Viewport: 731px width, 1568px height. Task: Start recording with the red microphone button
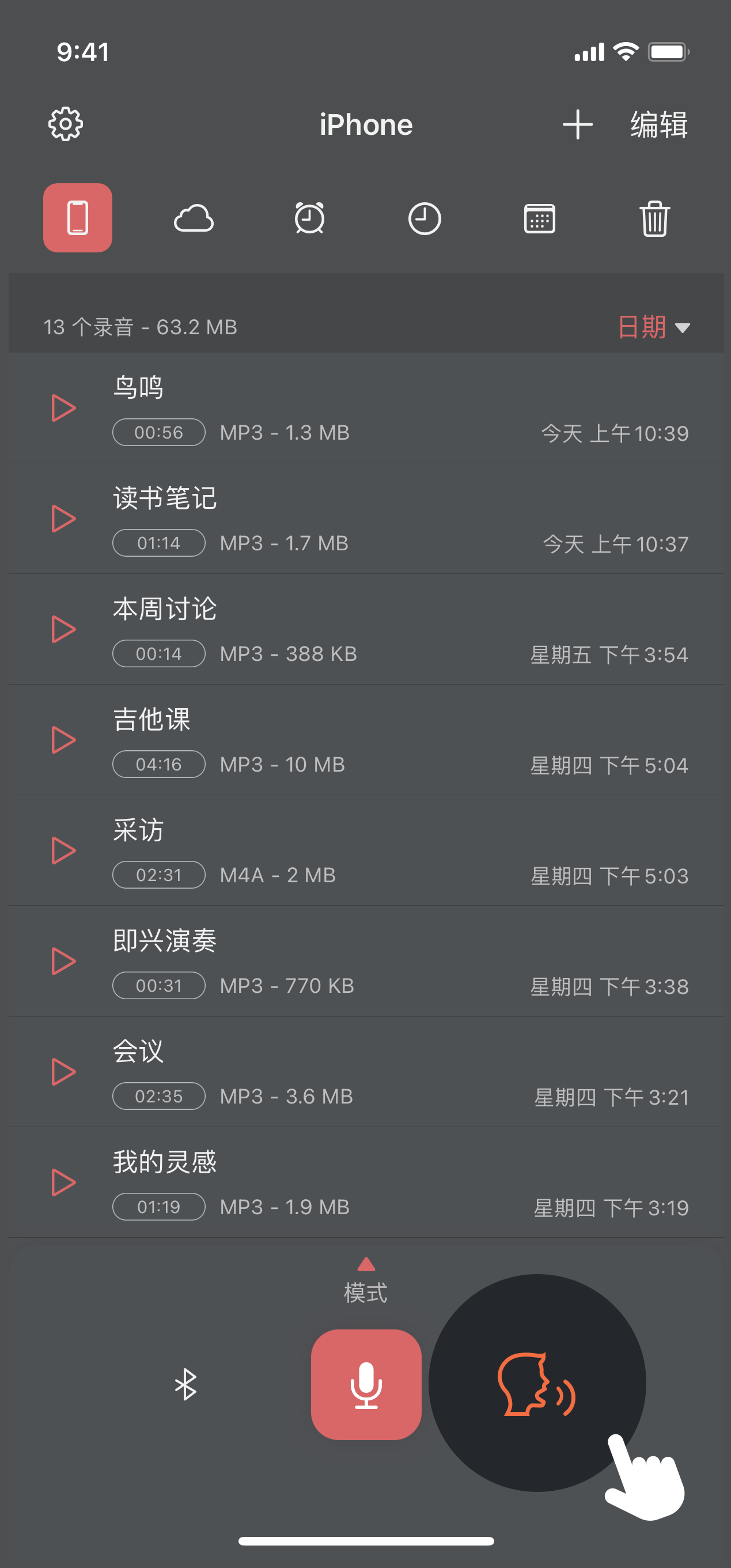point(366,1384)
